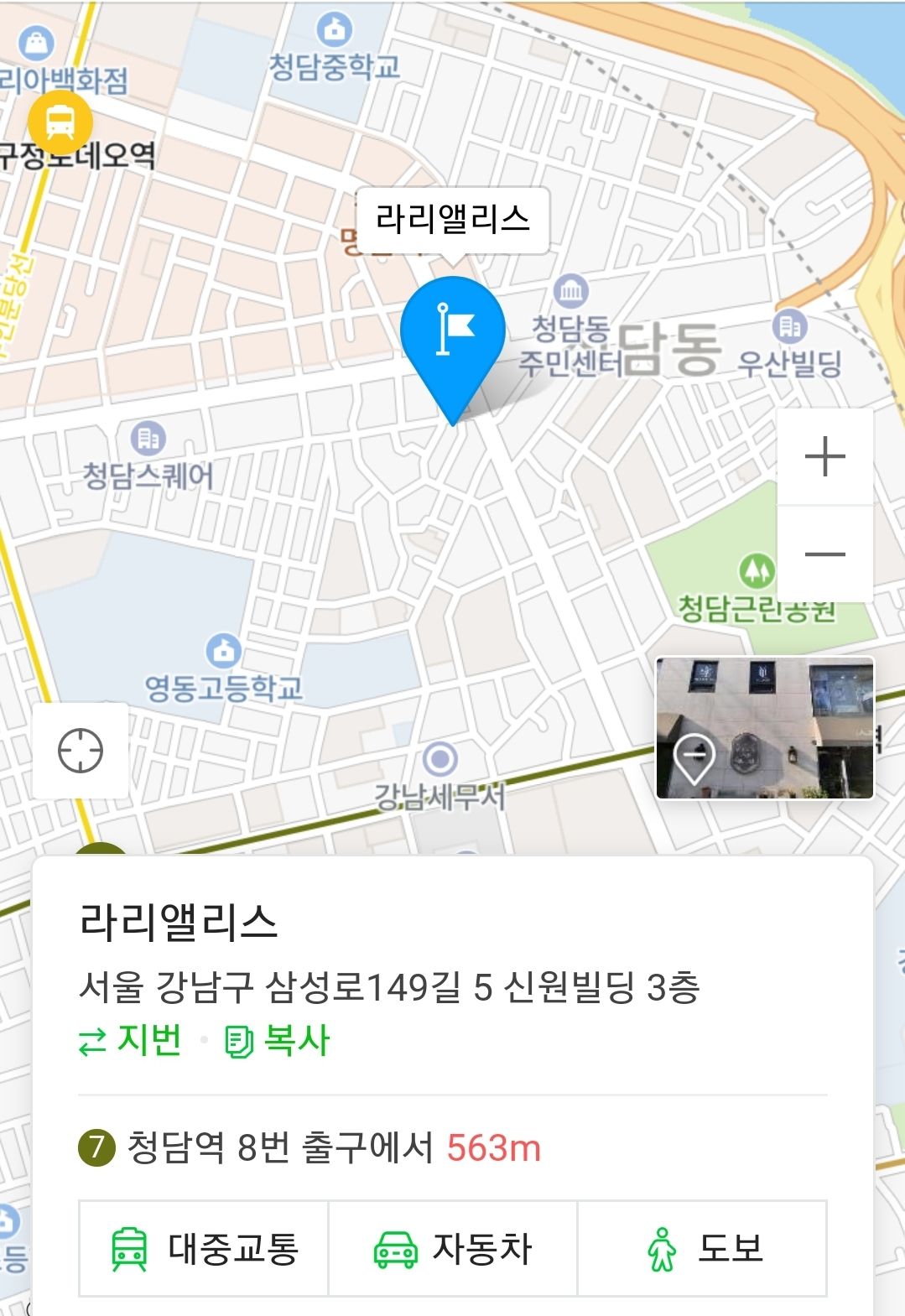This screenshot has height=1316, width=905.
Task: Select the subway station marker
Action: click(x=60, y=122)
